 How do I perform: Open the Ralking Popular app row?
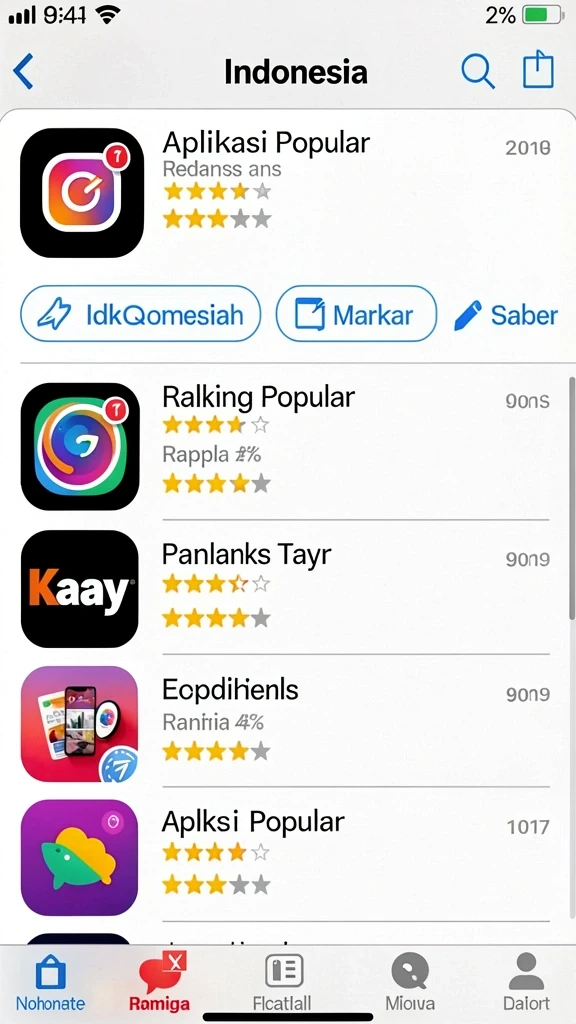(287, 446)
